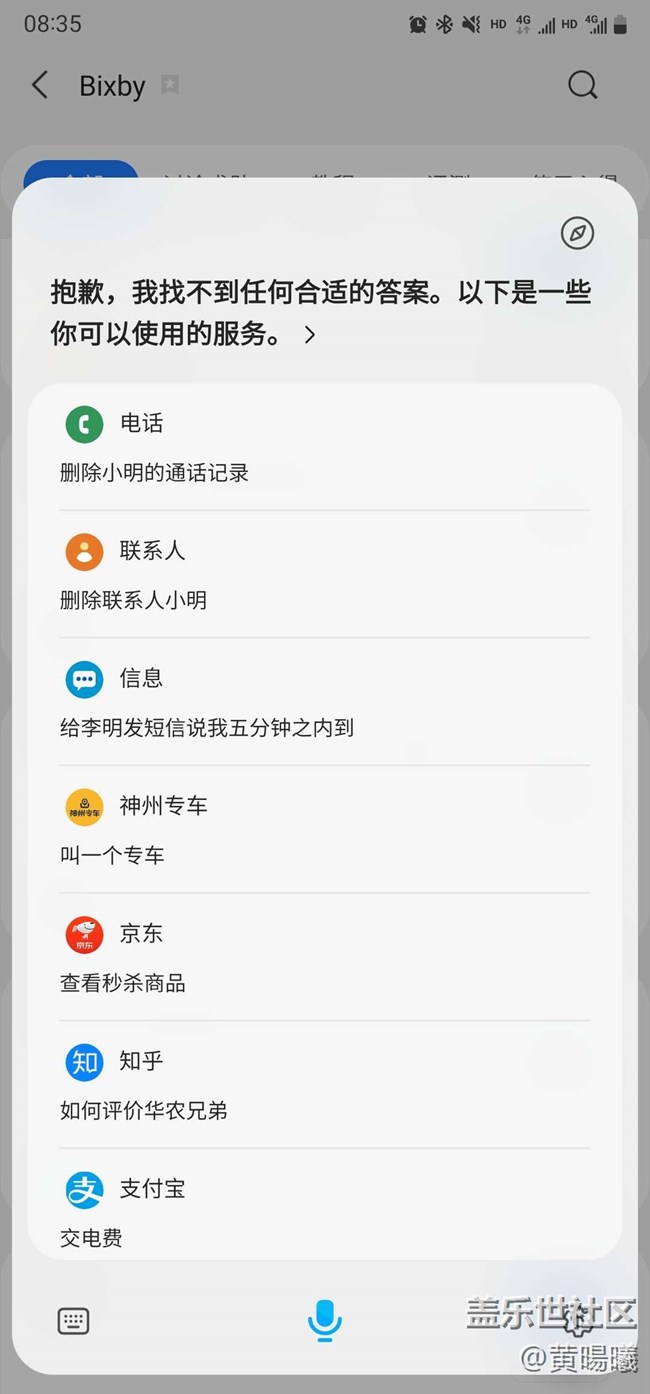Open the 支付宝 suggestion row
This screenshot has width=650, height=1394.
pos(324,1205)
